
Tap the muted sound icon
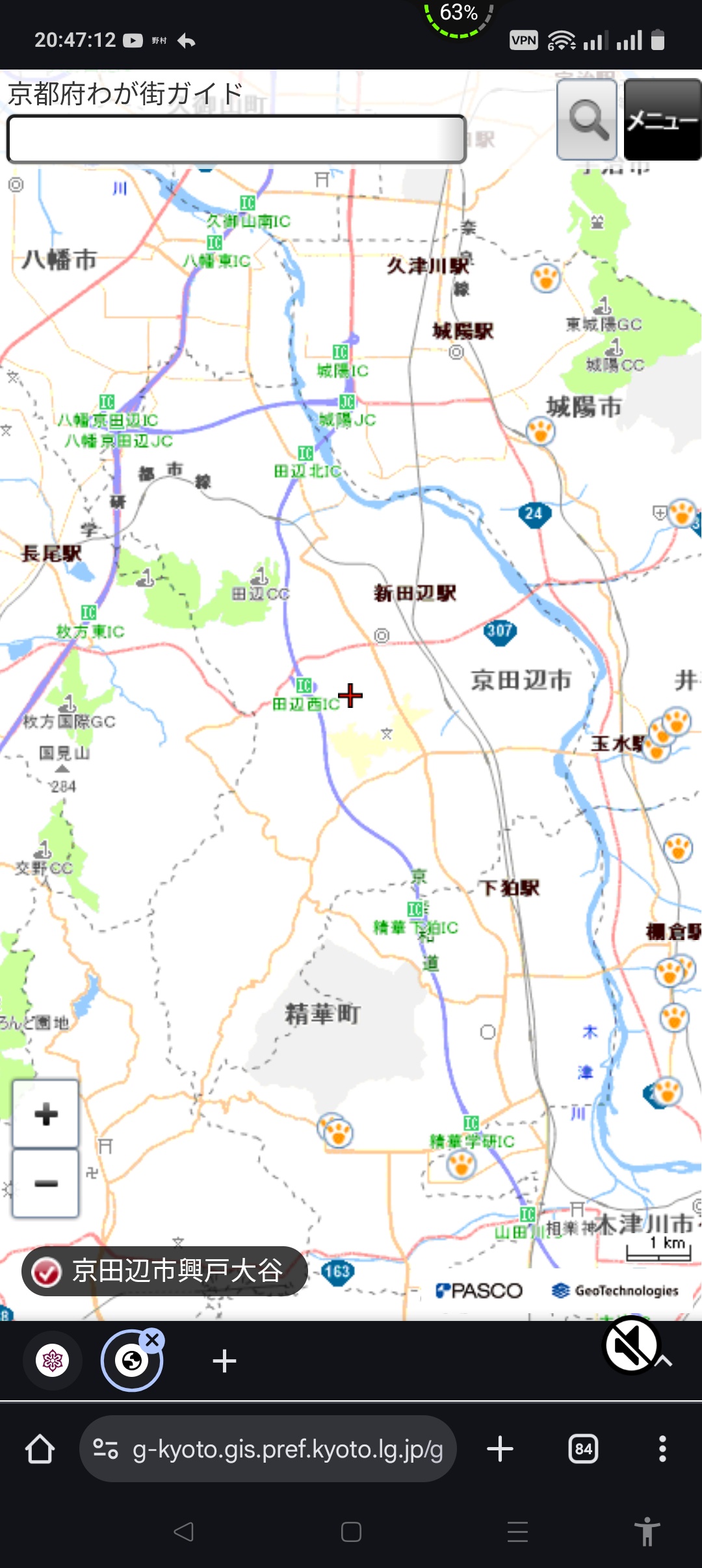(x=630, y=1345)
